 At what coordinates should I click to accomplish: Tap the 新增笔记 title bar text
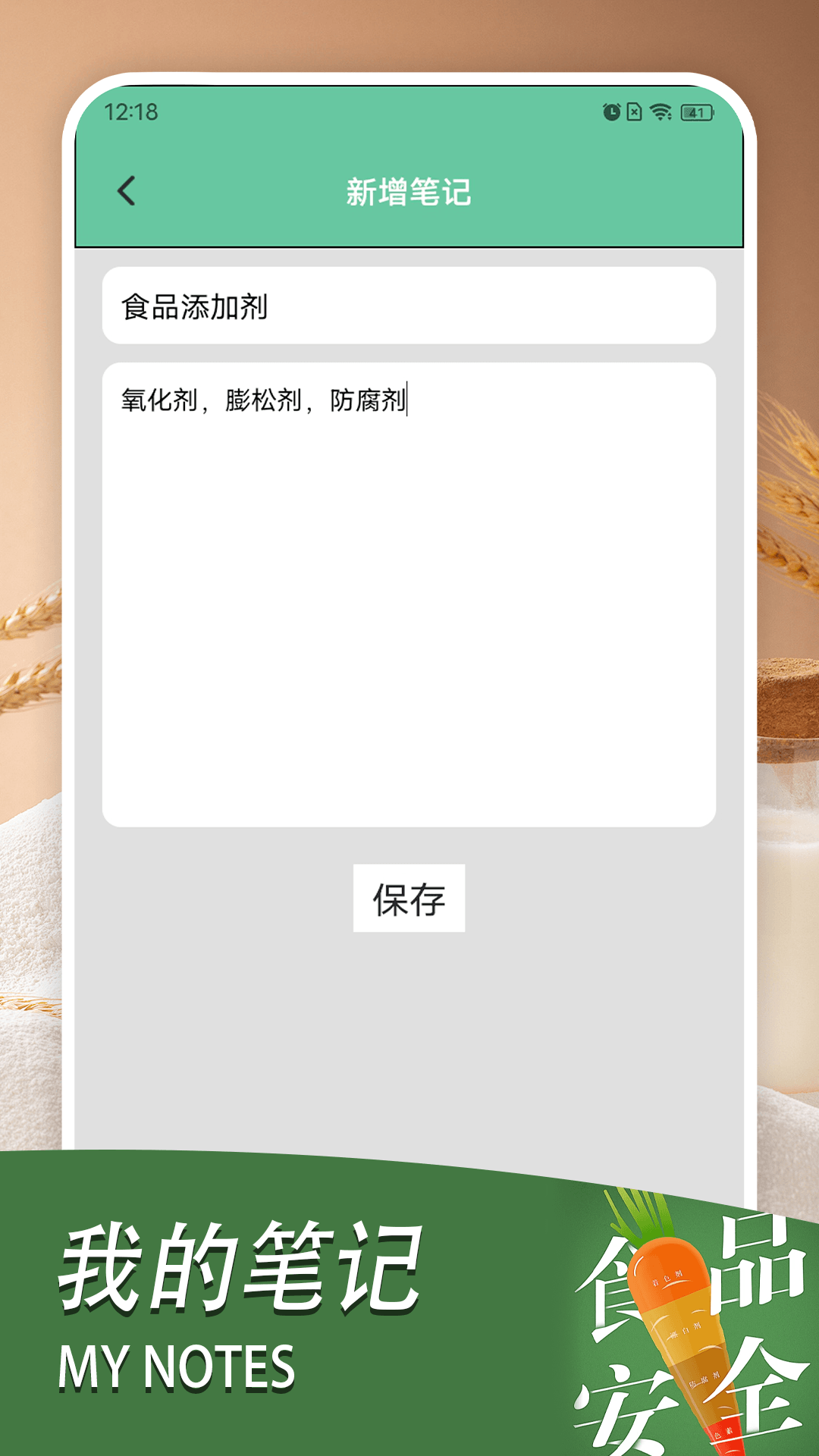(409, 190)
